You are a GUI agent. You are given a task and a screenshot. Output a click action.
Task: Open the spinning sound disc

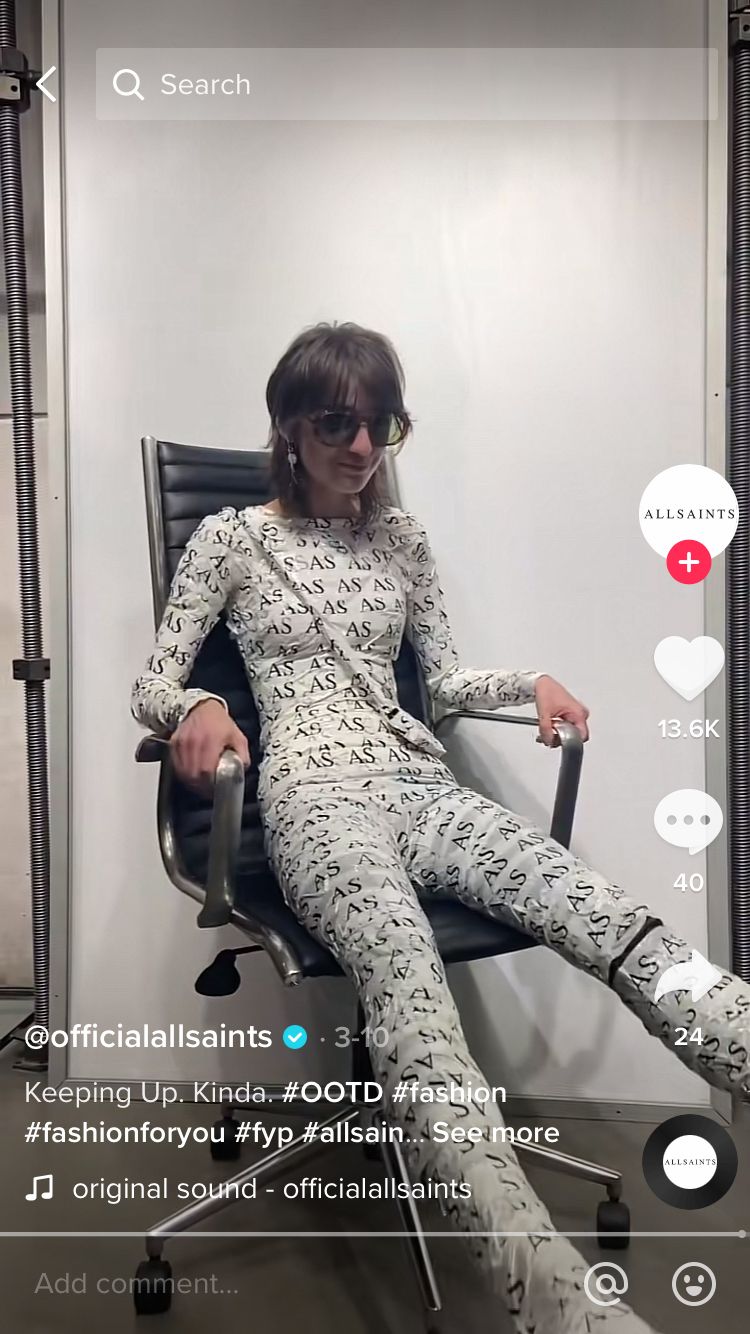point(690,1162)
